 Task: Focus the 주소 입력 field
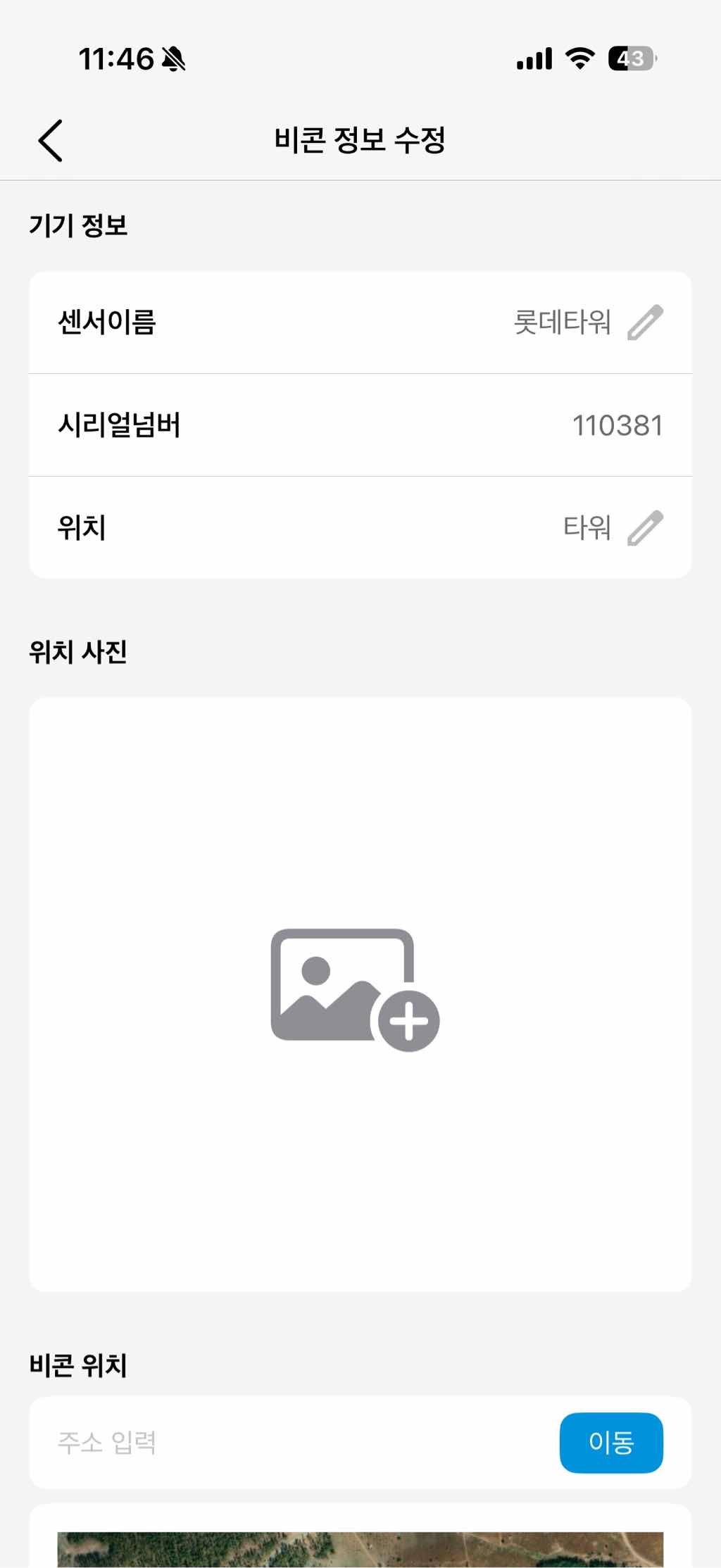pos(296,1443)
